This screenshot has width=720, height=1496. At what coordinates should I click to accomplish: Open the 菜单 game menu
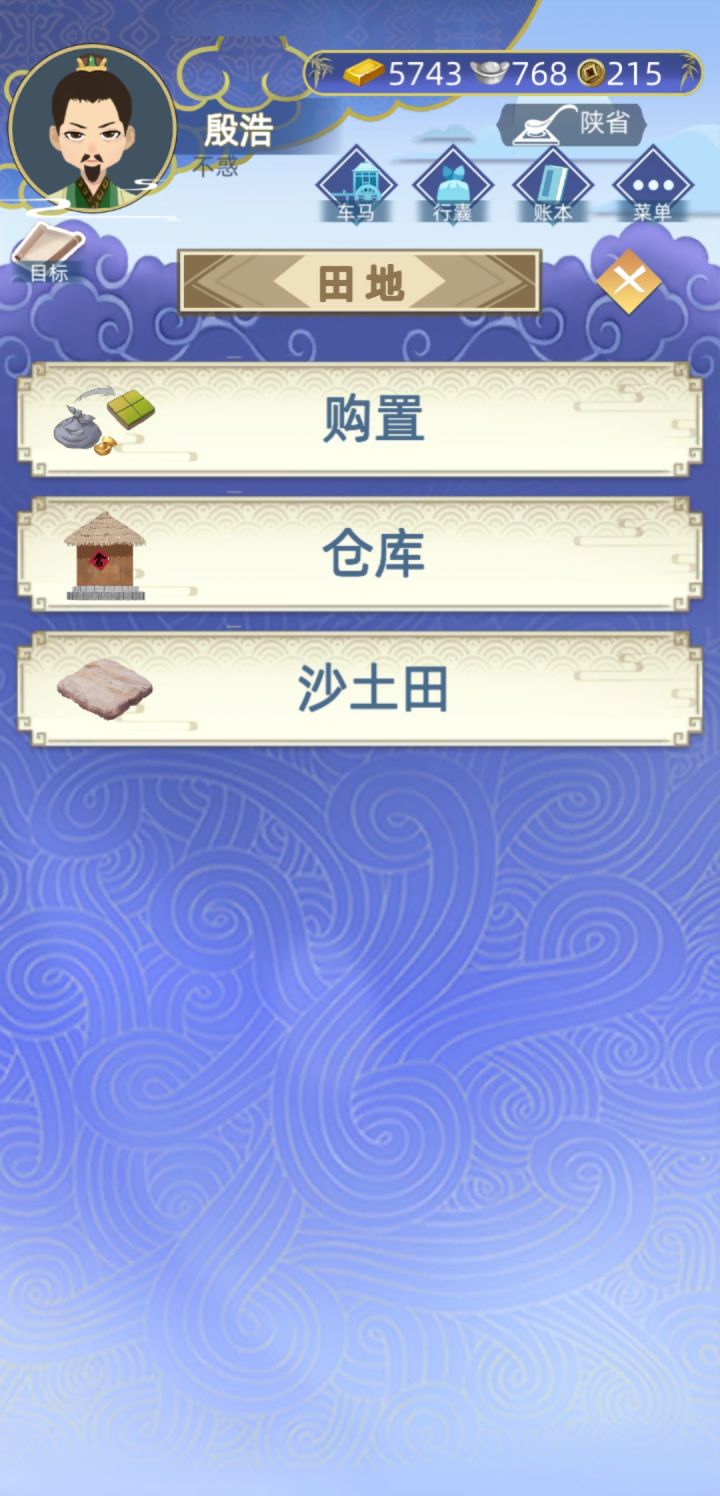pos(652,186)
